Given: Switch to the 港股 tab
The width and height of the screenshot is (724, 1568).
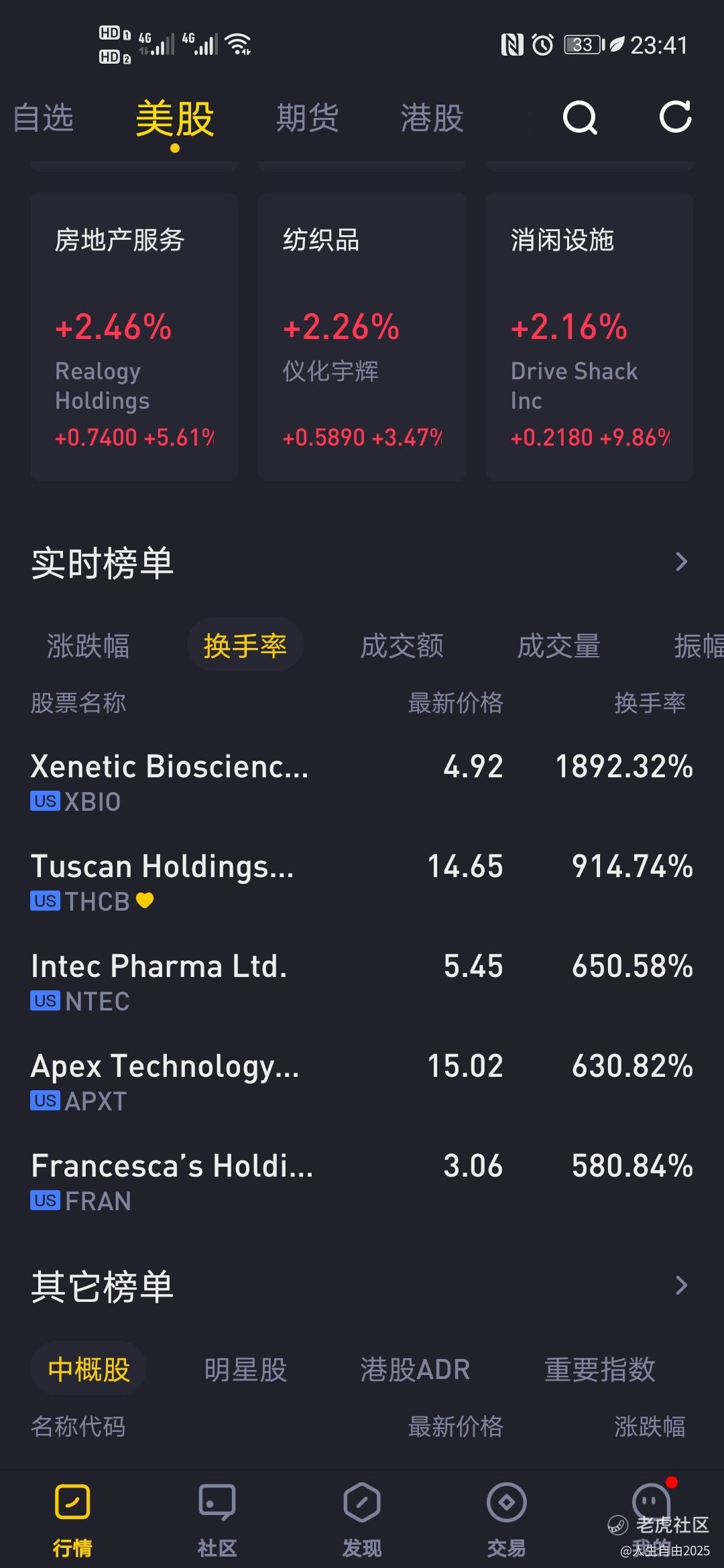Looking at the screenshot, I should tap(432, 119).
